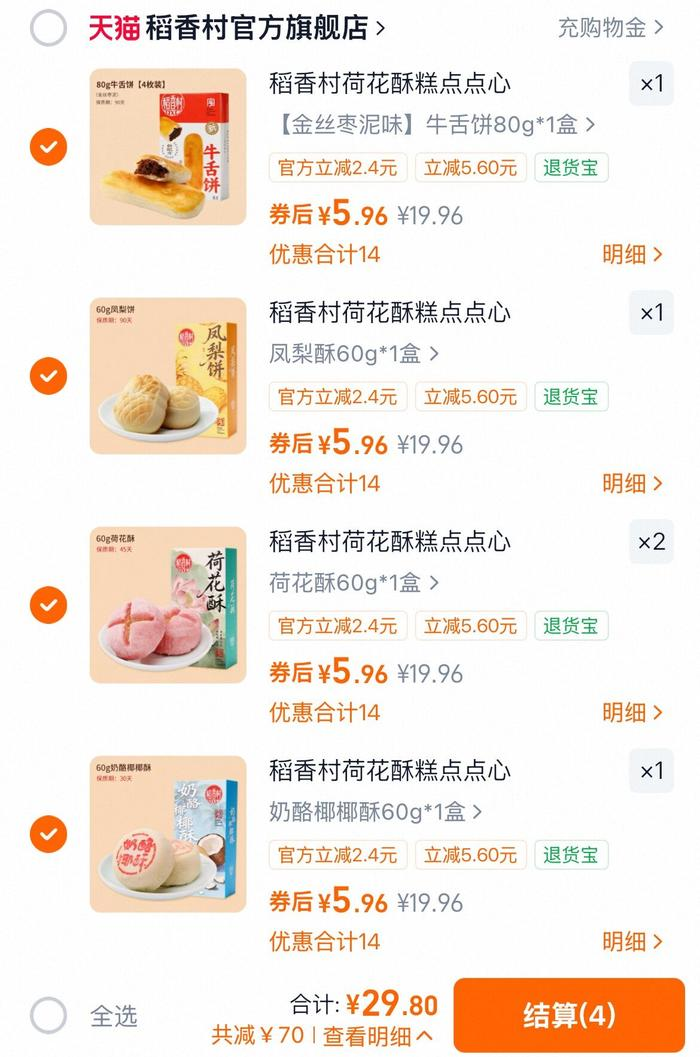Deselect the 荷花酥 item
Screen dimensions: 700x1057
tap(48, 605)
